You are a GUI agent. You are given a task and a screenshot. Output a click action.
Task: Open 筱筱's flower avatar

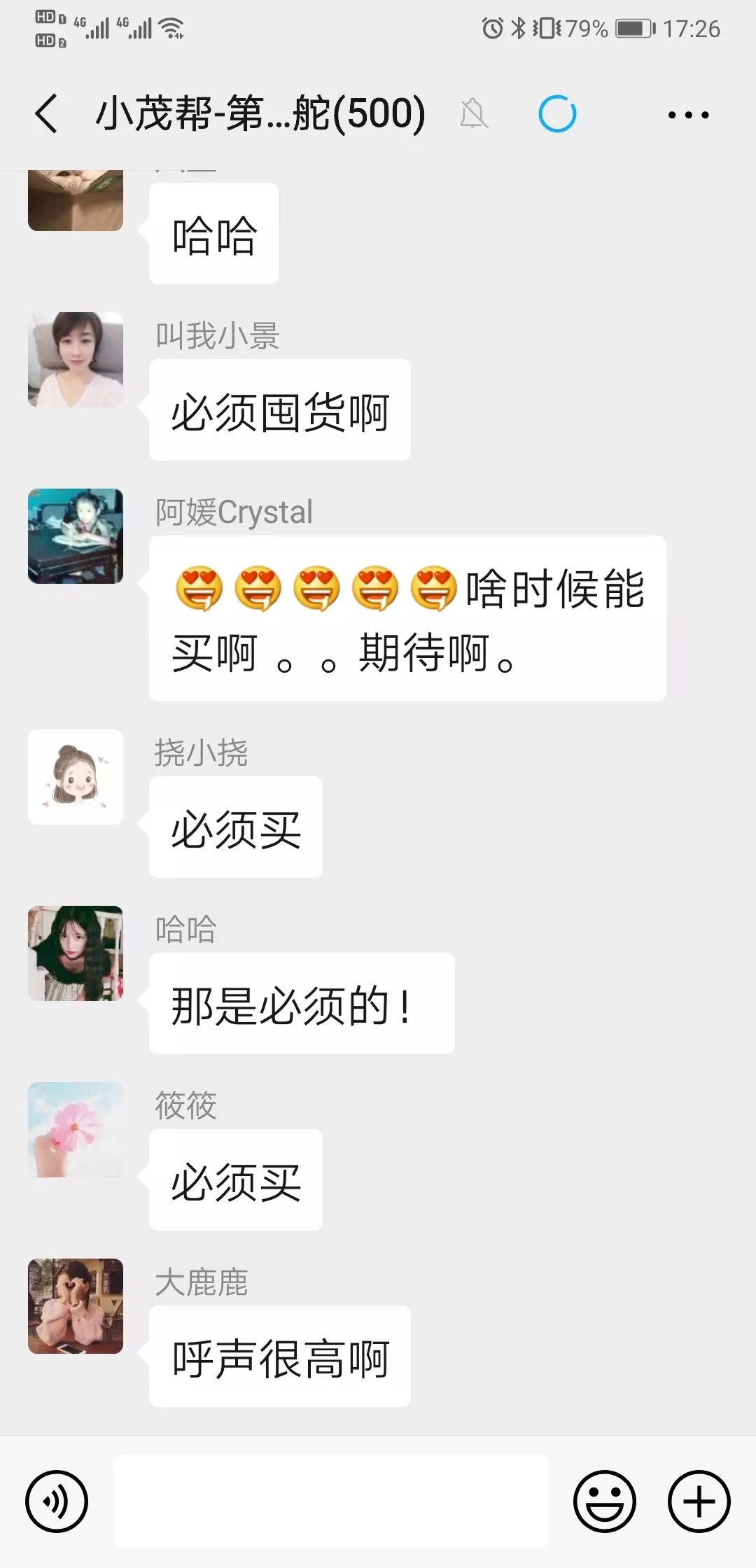76,1130
